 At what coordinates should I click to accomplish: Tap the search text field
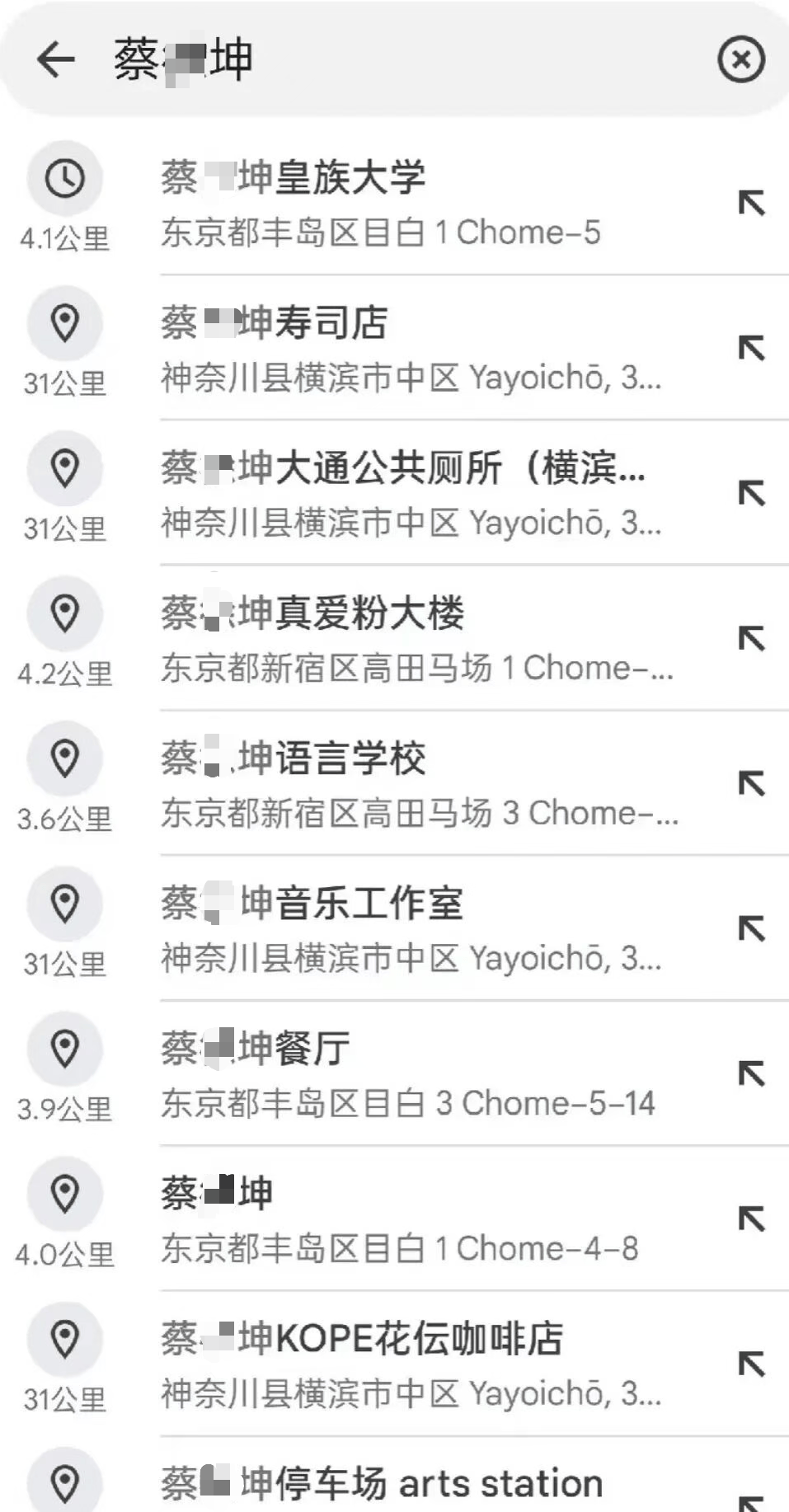click(412, 59)
